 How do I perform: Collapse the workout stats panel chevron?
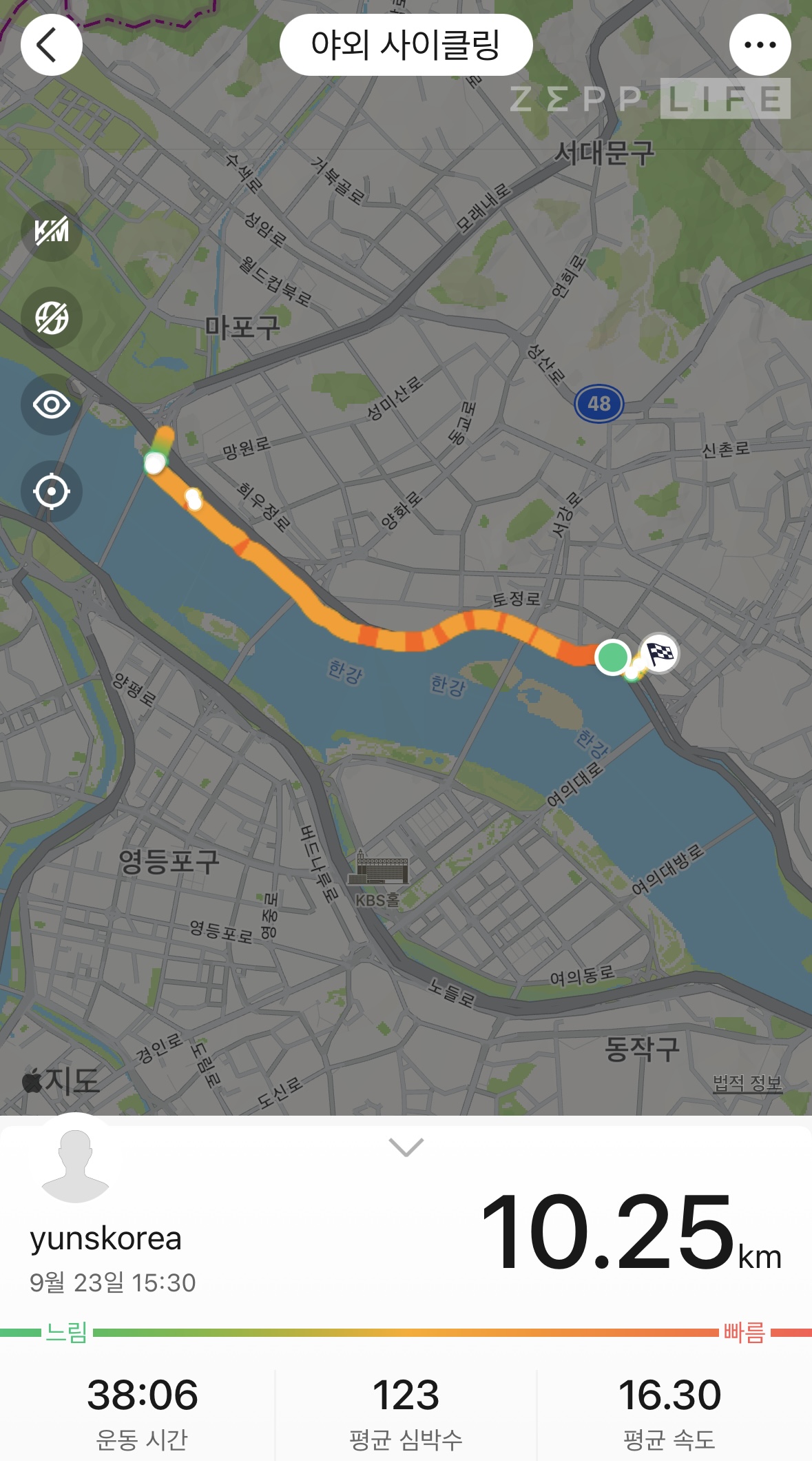[406, 1147]
